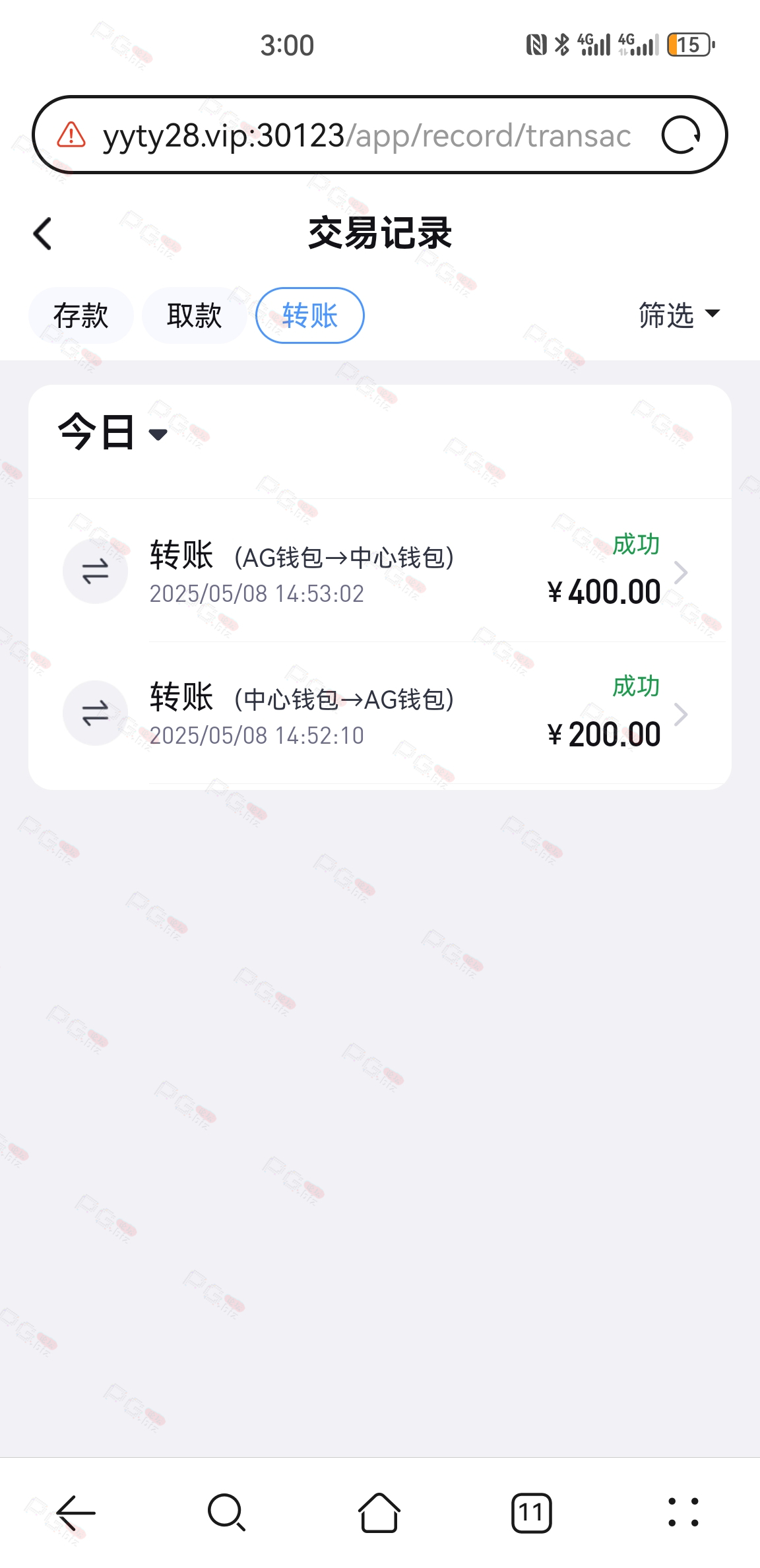760x1568 pixels.
Task: Reload the page in the address bar
Action: tap(681, 135)
